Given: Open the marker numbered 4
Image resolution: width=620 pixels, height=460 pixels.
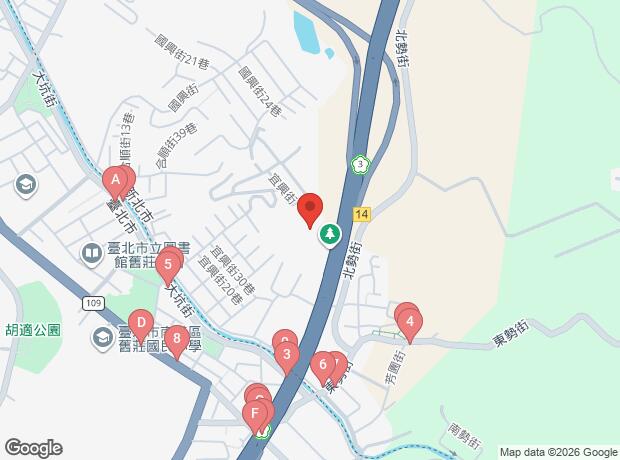Looking at the screenshot, I should click(x=409, y=322).
